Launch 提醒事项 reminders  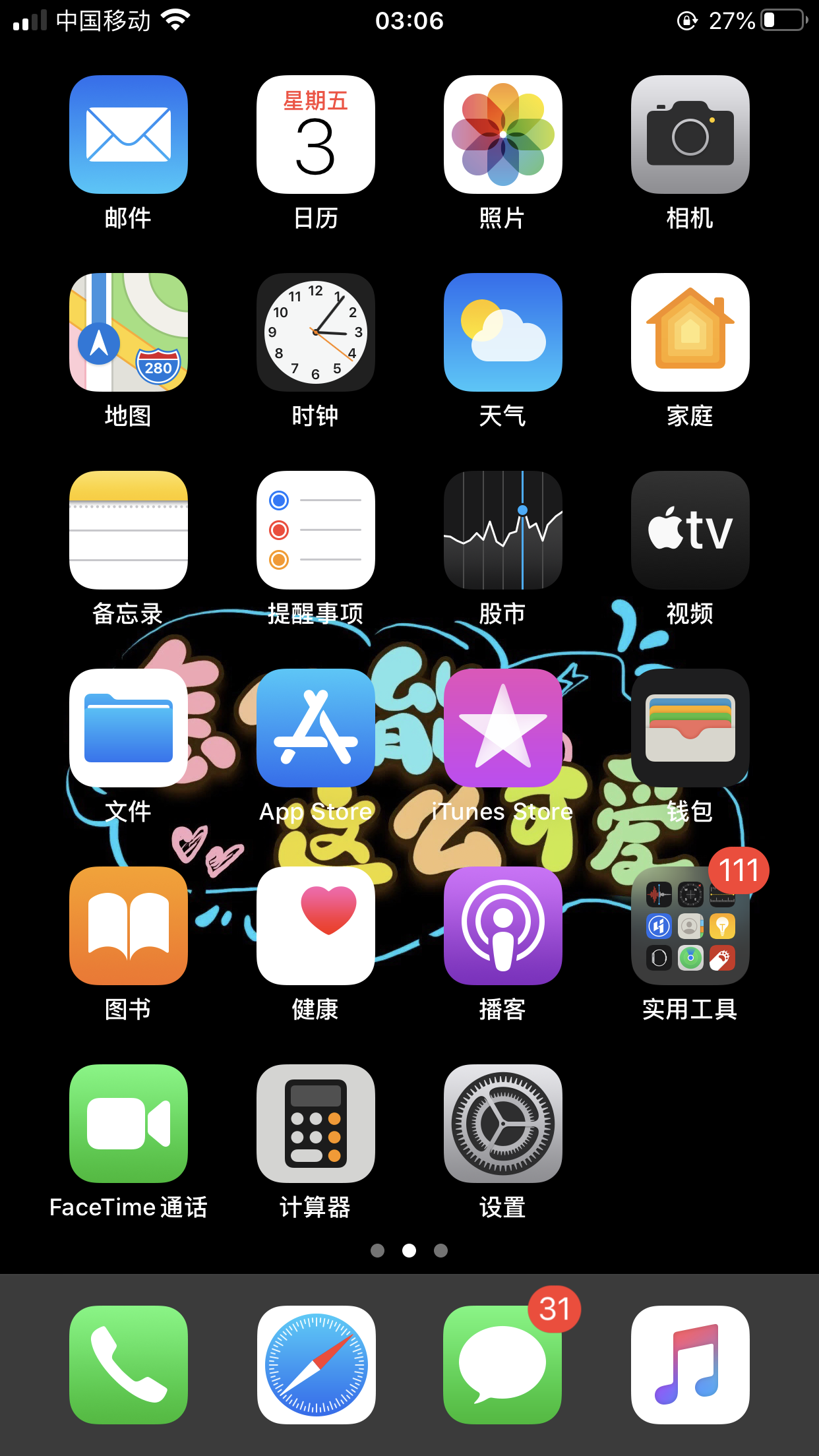pos(316,530)
